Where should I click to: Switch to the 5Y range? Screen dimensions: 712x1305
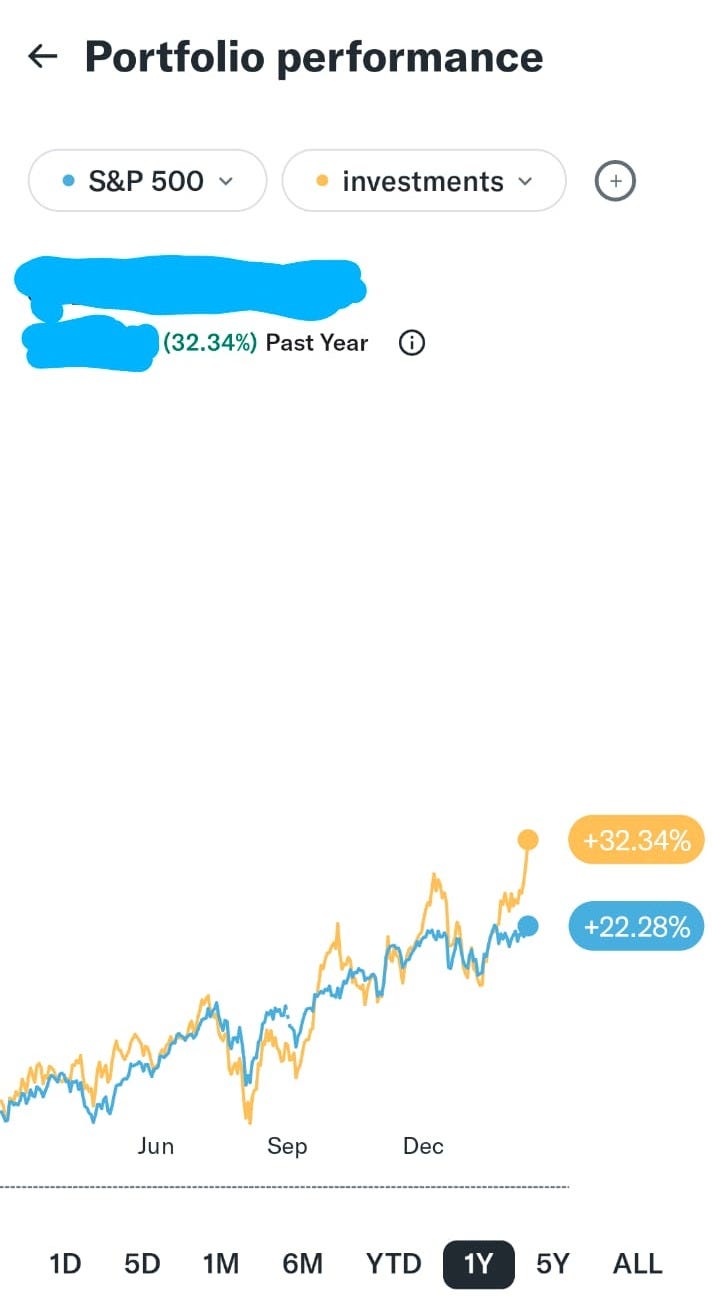coord(552,1264)
